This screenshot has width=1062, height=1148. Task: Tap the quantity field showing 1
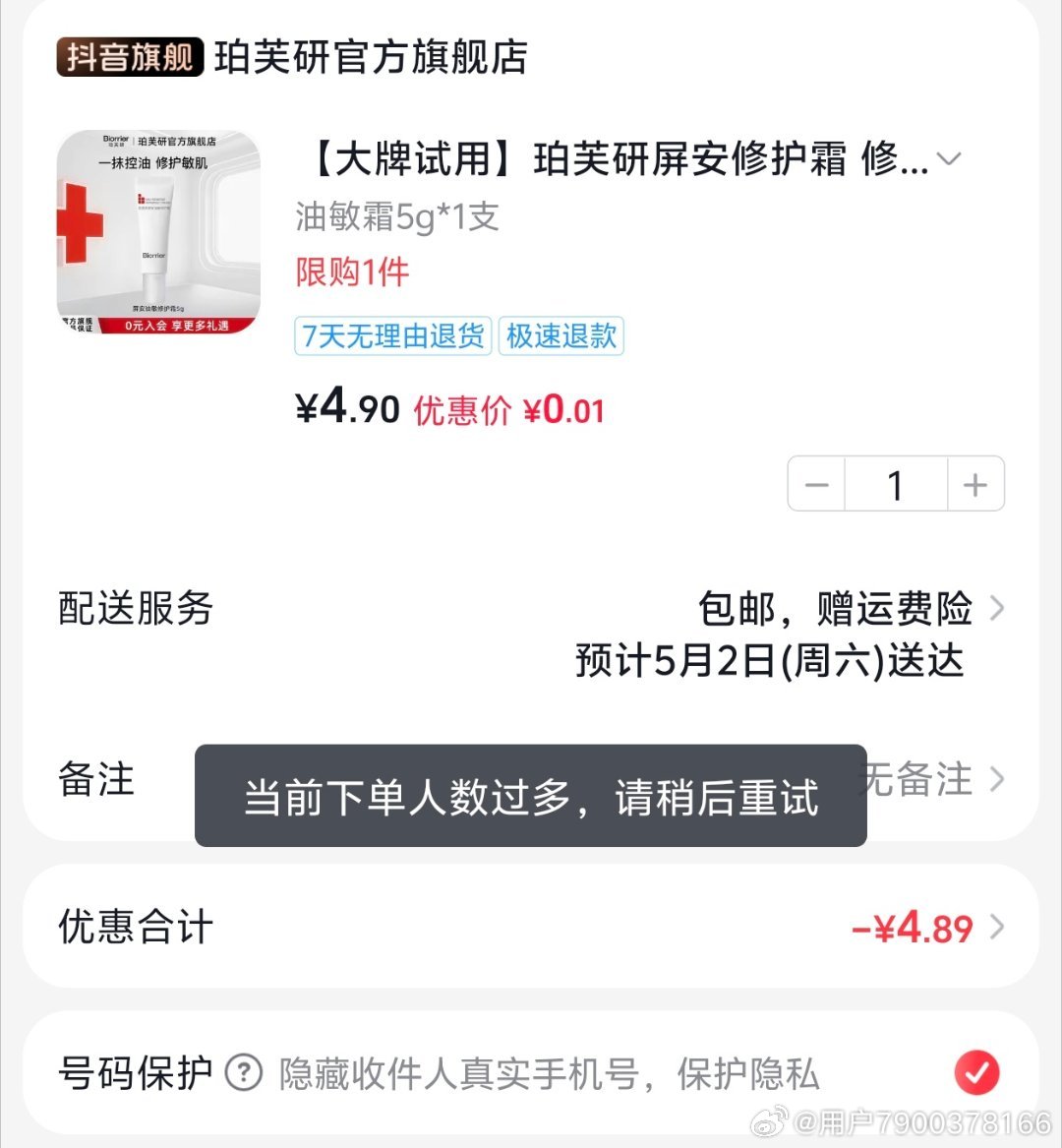(895, 485)
